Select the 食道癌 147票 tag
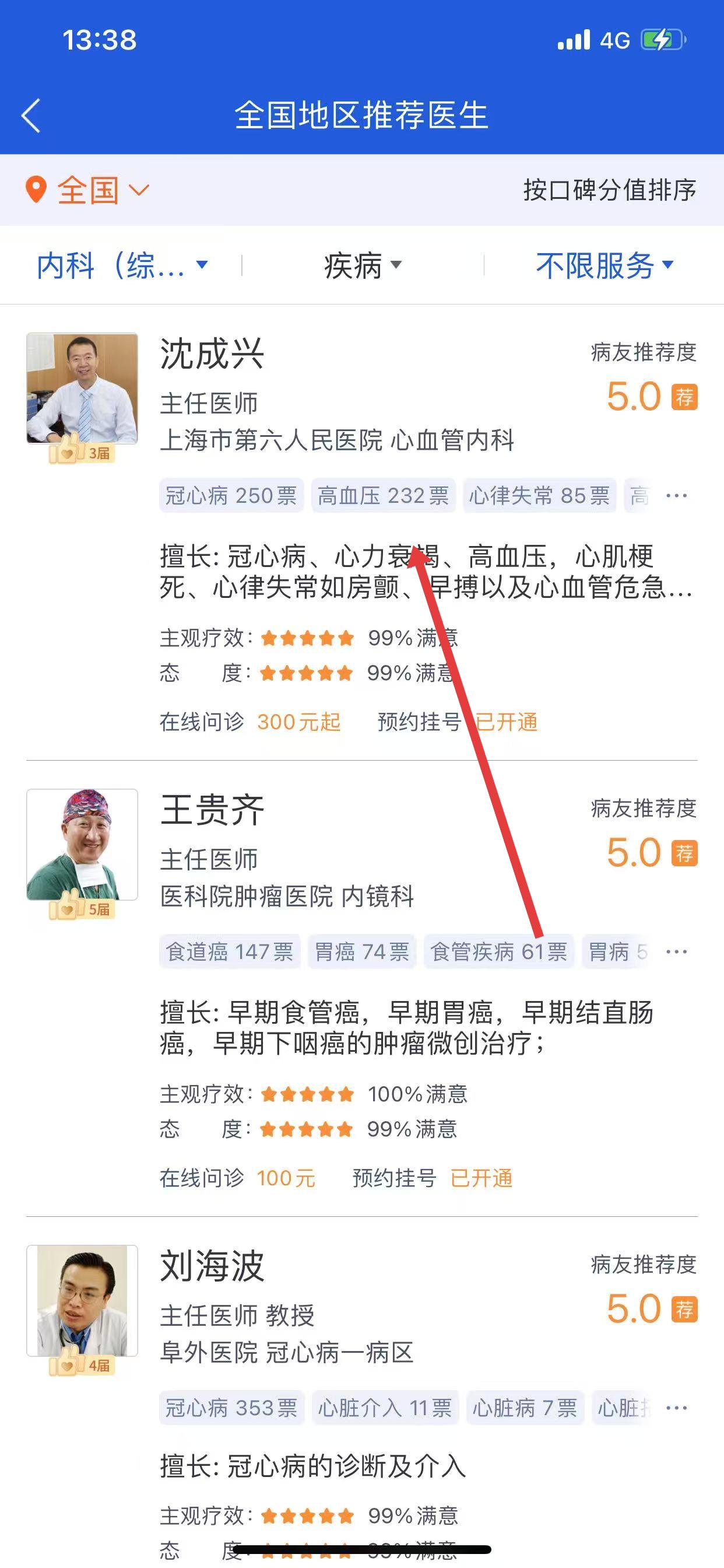 (x=230, y=951)
